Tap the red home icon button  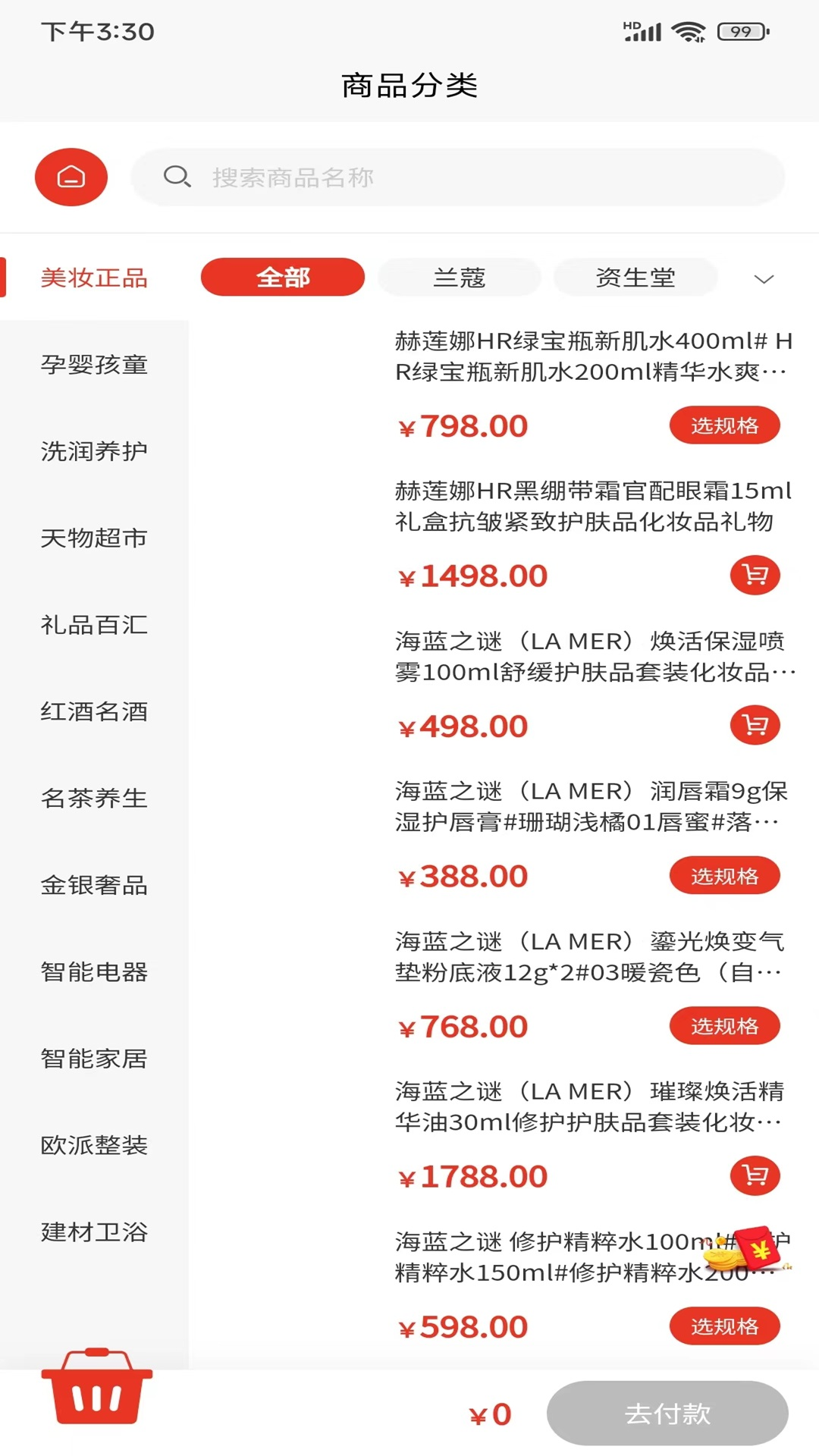click(x=71, y=177)
